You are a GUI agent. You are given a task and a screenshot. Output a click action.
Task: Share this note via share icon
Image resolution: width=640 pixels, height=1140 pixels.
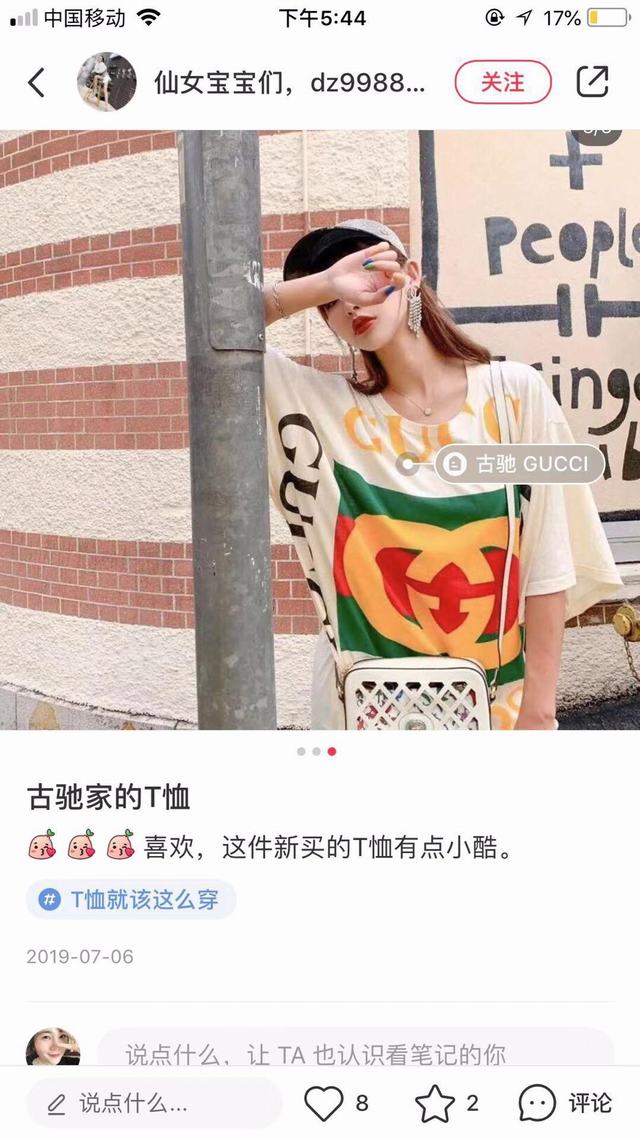pyautogui.click(x=592, y=82)
